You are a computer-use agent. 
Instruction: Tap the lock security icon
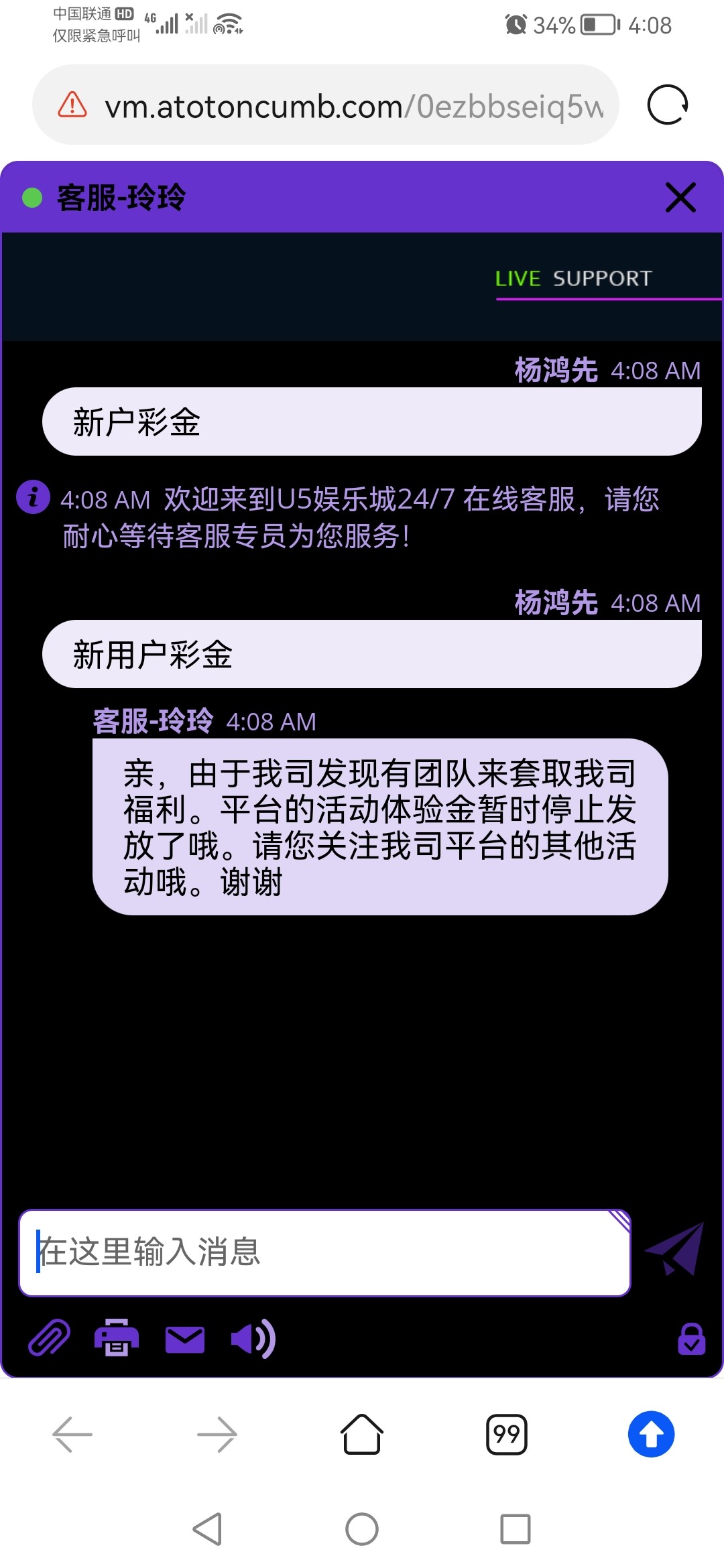tap(691, 1340)
